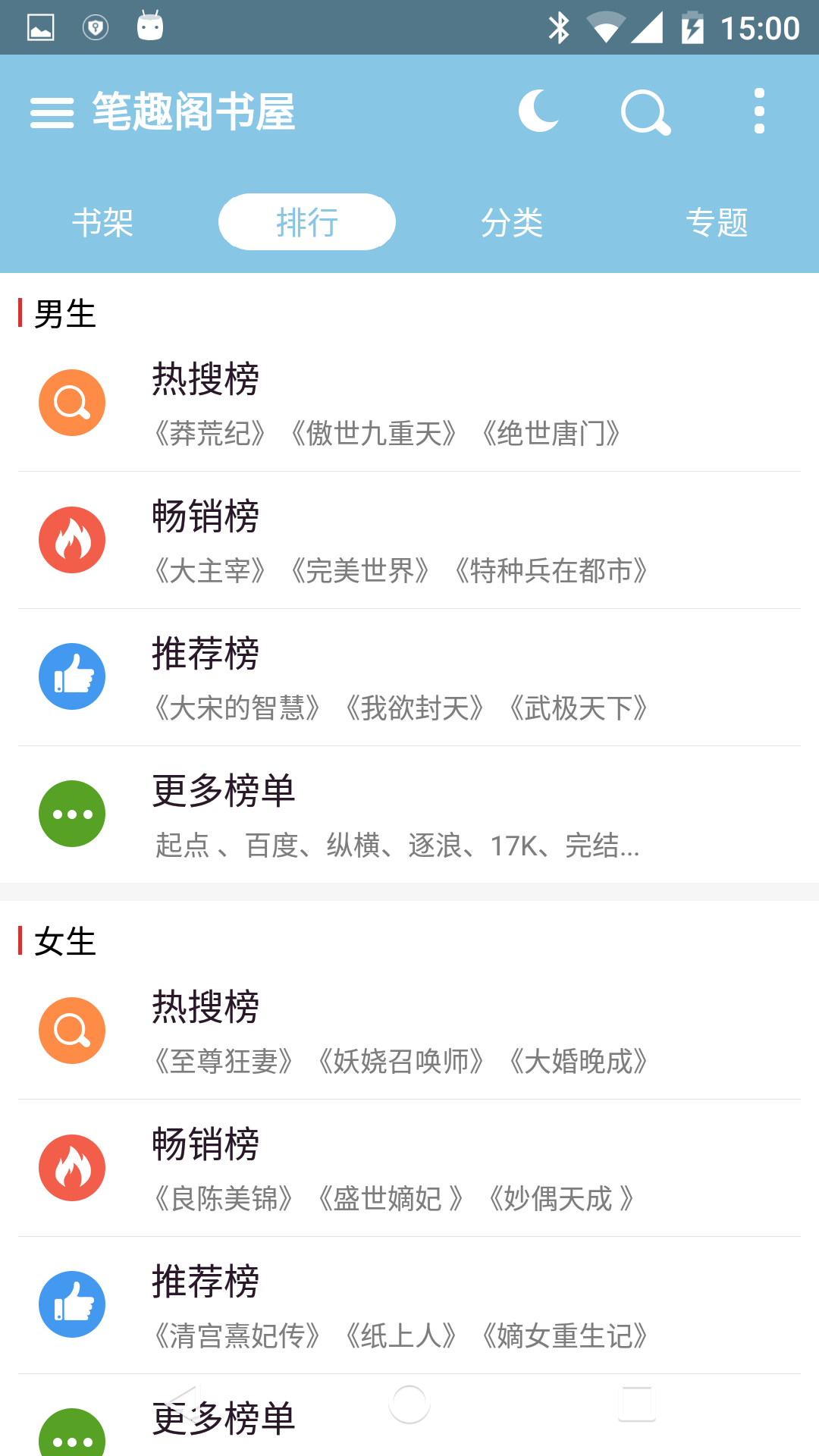The height and width of the screenshot is (1456, 819).
Task: Open 热搜榜 under 女生
Action: pyautogui.click(x=409, y=1031)
